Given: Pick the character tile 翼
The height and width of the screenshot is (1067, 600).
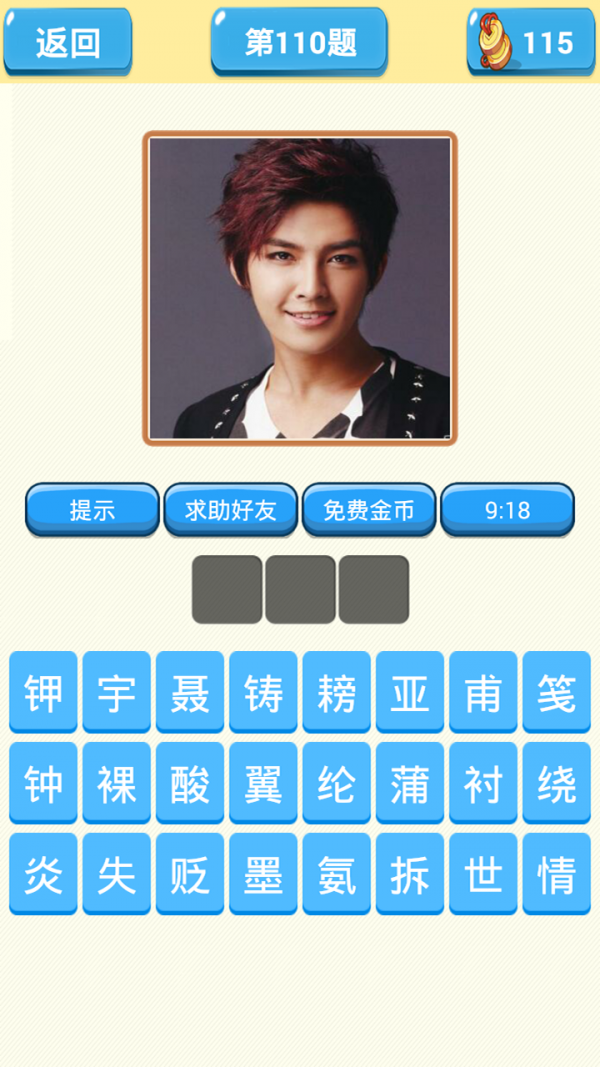Looking at the screenshot, I should [x=263, y=783].
